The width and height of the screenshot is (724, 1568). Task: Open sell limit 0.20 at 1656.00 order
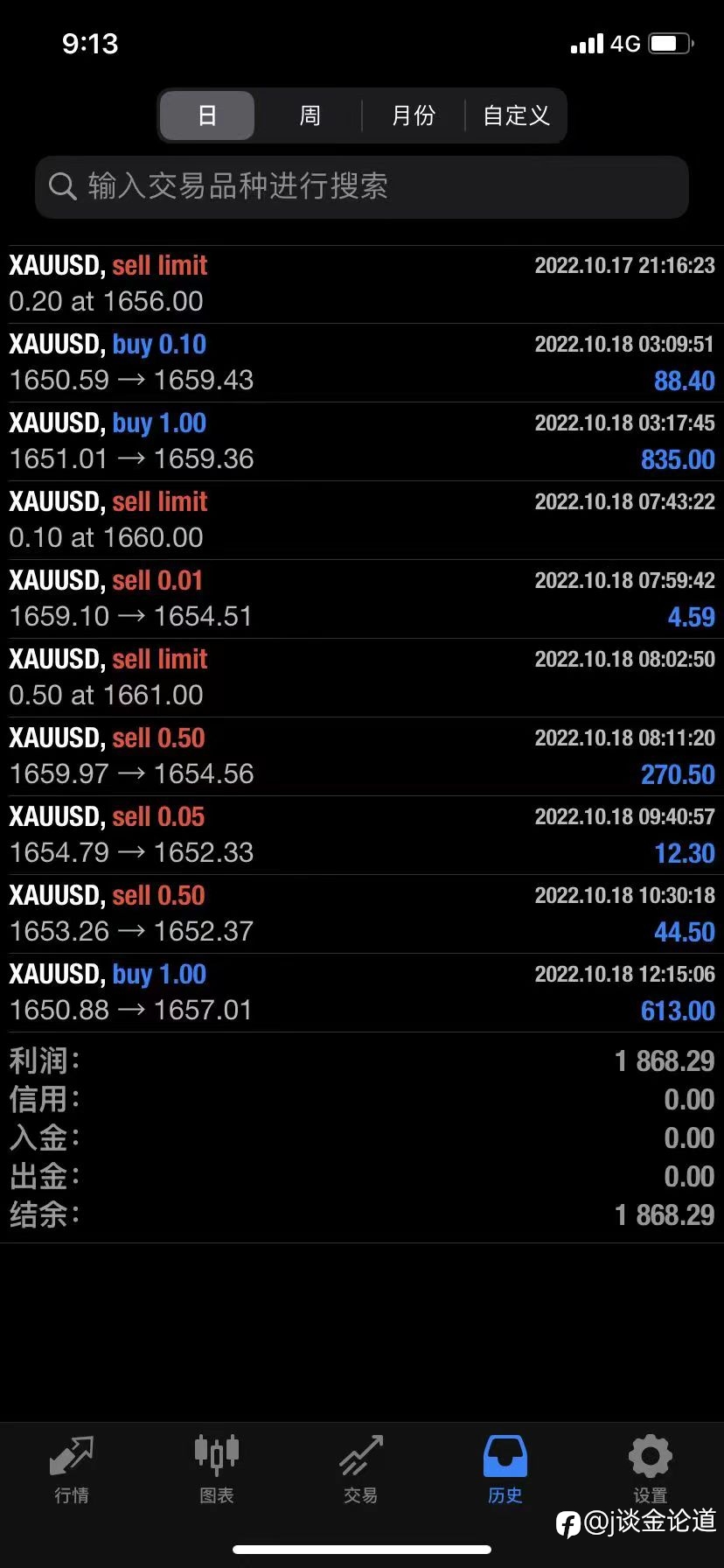(362, 284)
